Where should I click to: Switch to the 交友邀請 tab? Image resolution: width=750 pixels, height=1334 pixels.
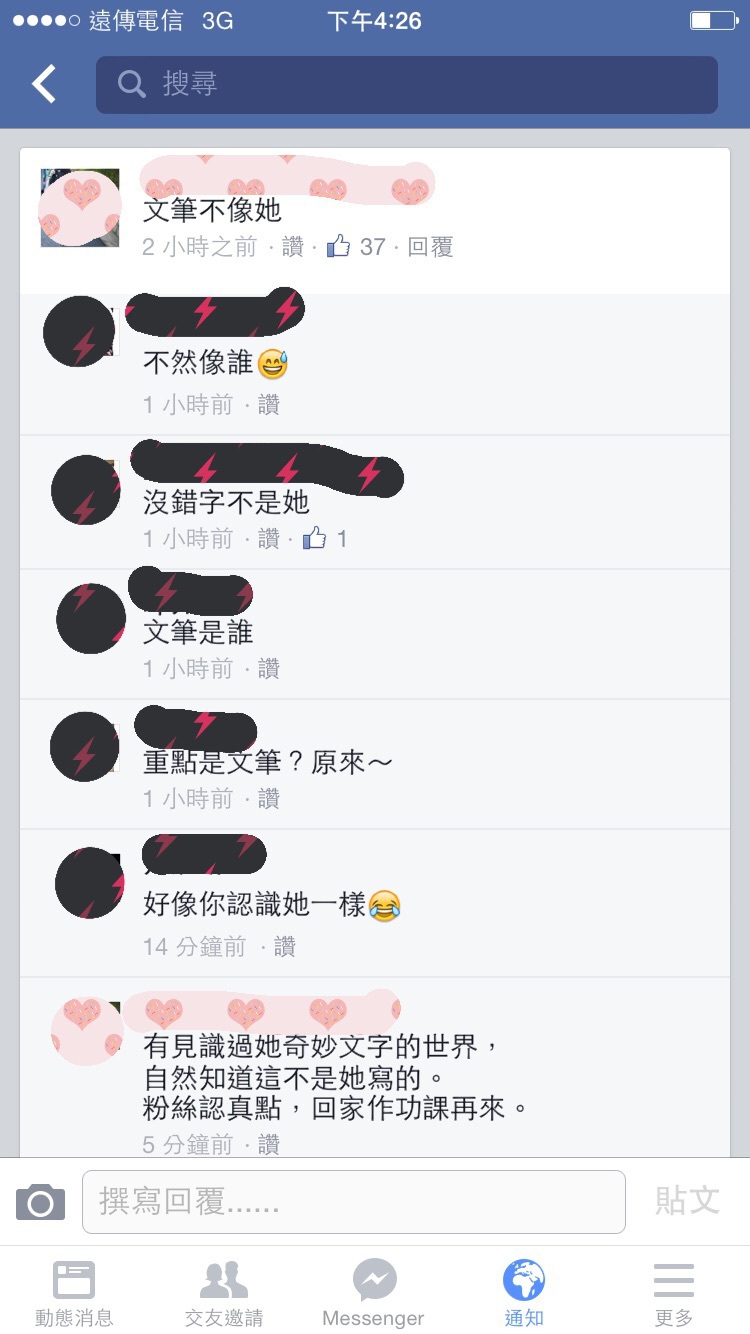tap(224, 1293)
